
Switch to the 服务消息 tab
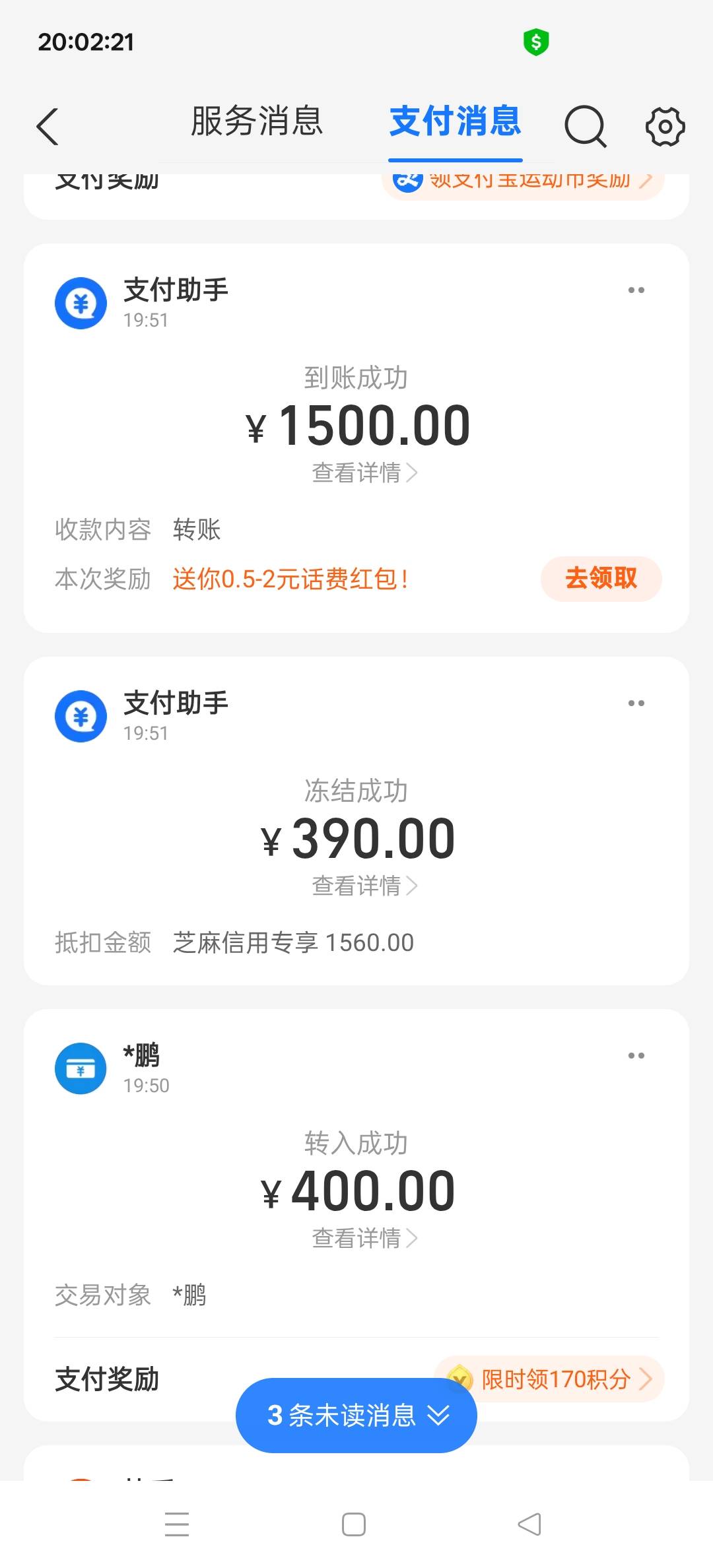coord(257,121)
